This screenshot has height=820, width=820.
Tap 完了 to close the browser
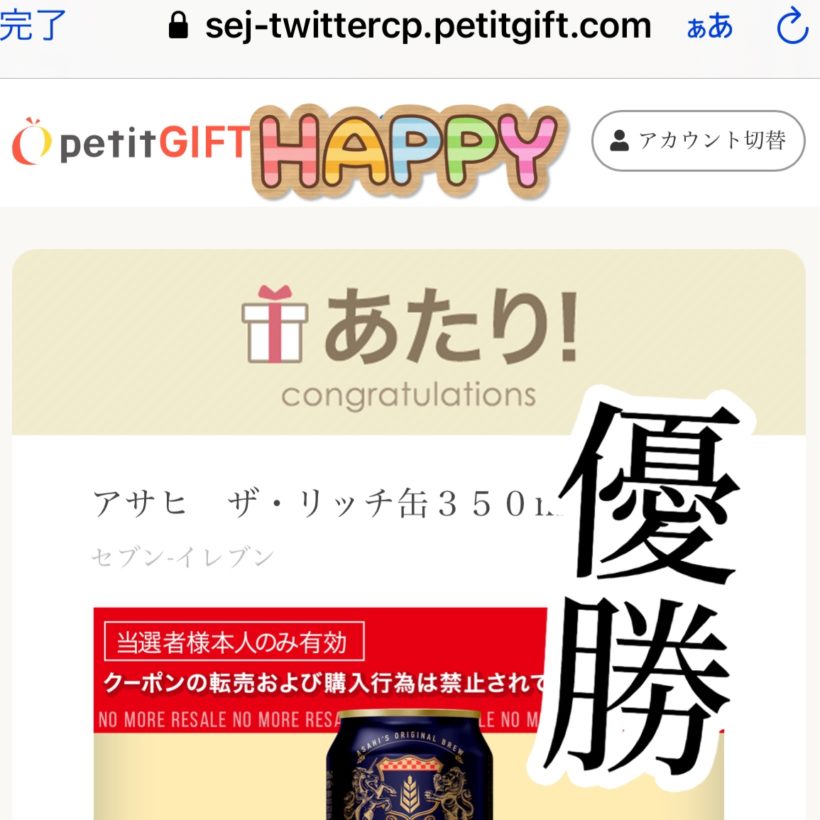30,25
